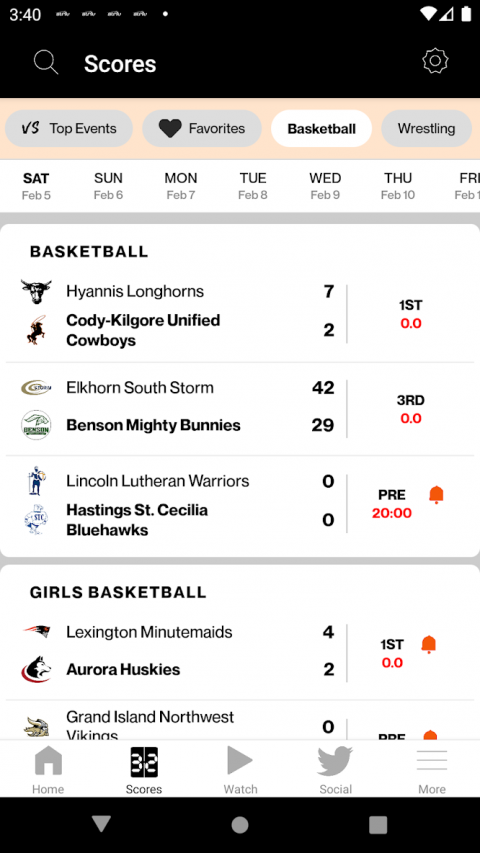Filter scores by Favorites
The image size is (480, 853).
[202, 128]
